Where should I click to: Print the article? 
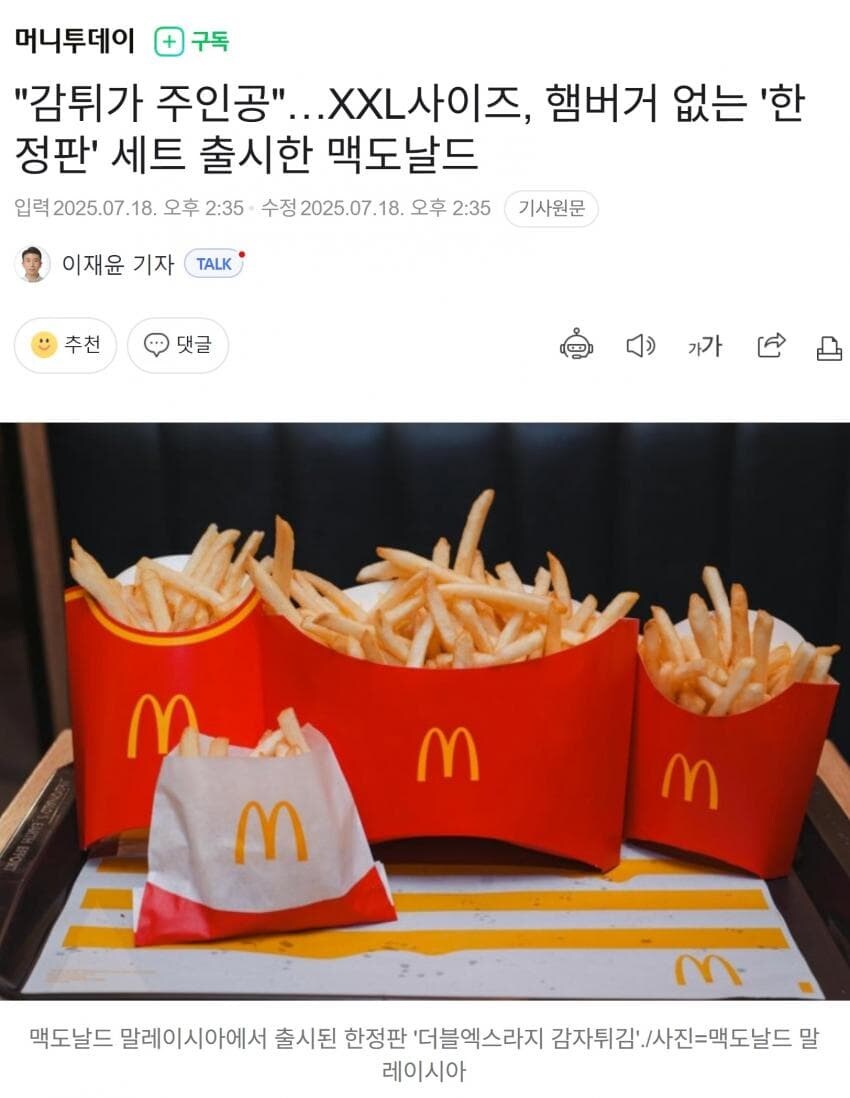click(x=829, y=347)
